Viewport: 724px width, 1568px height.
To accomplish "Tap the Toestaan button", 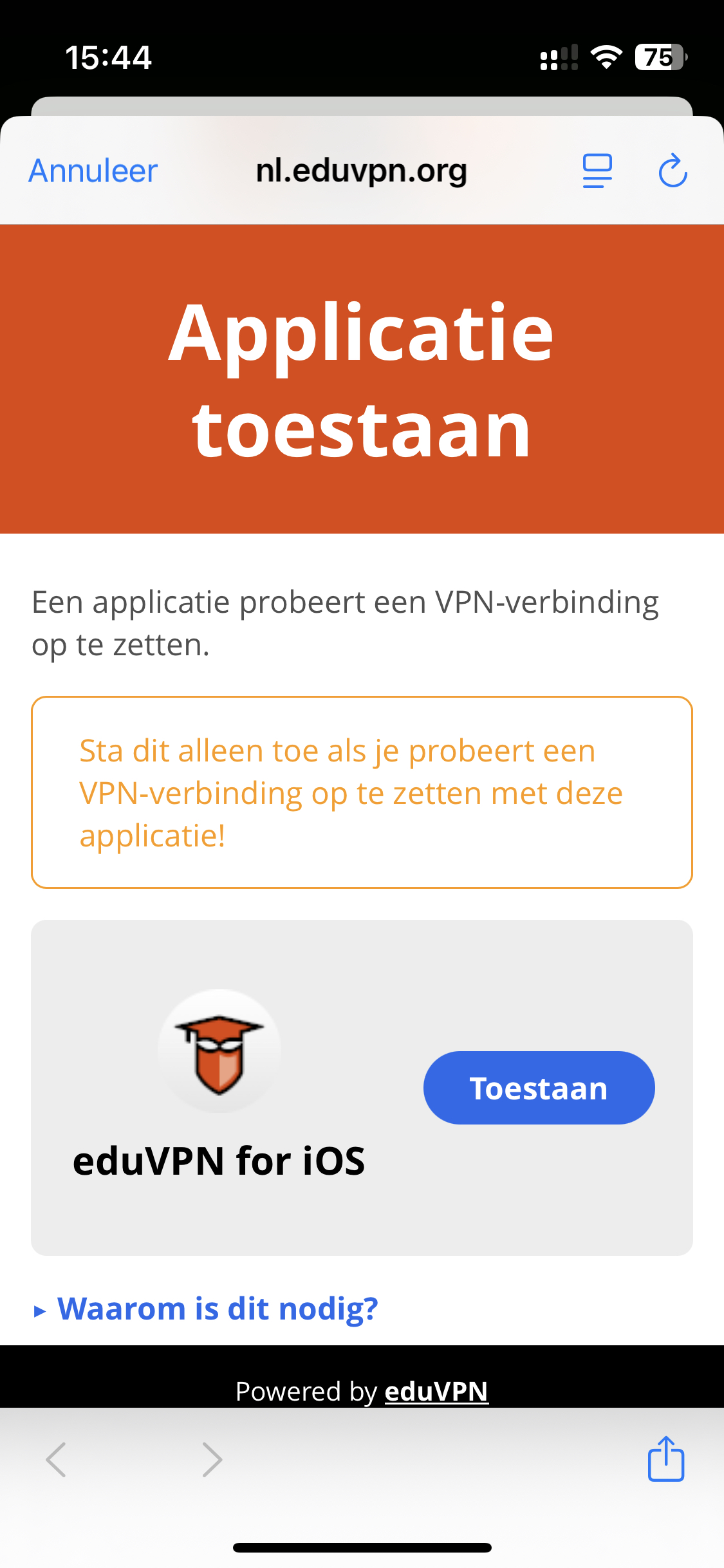I will (539, 1088).
